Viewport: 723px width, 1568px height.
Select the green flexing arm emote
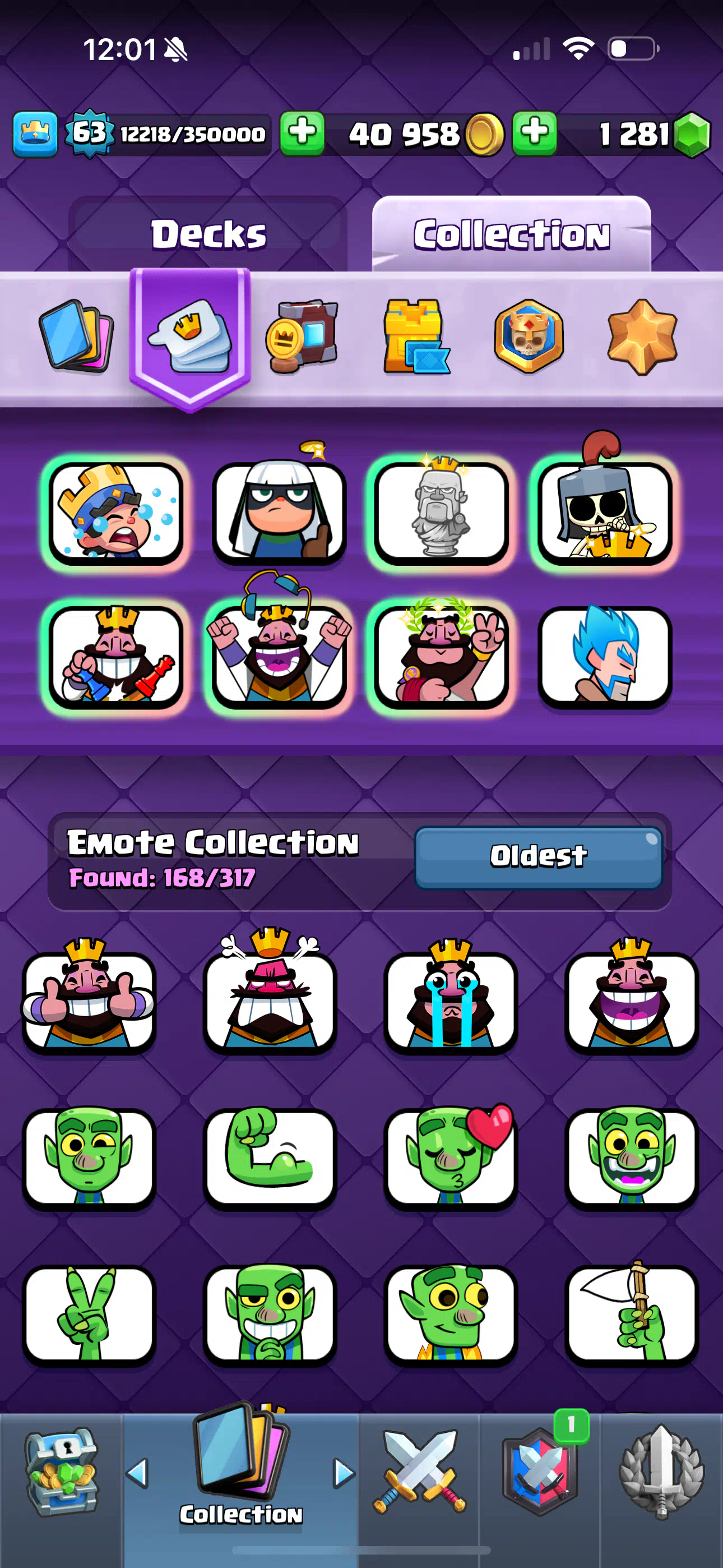click(270, 1157)
